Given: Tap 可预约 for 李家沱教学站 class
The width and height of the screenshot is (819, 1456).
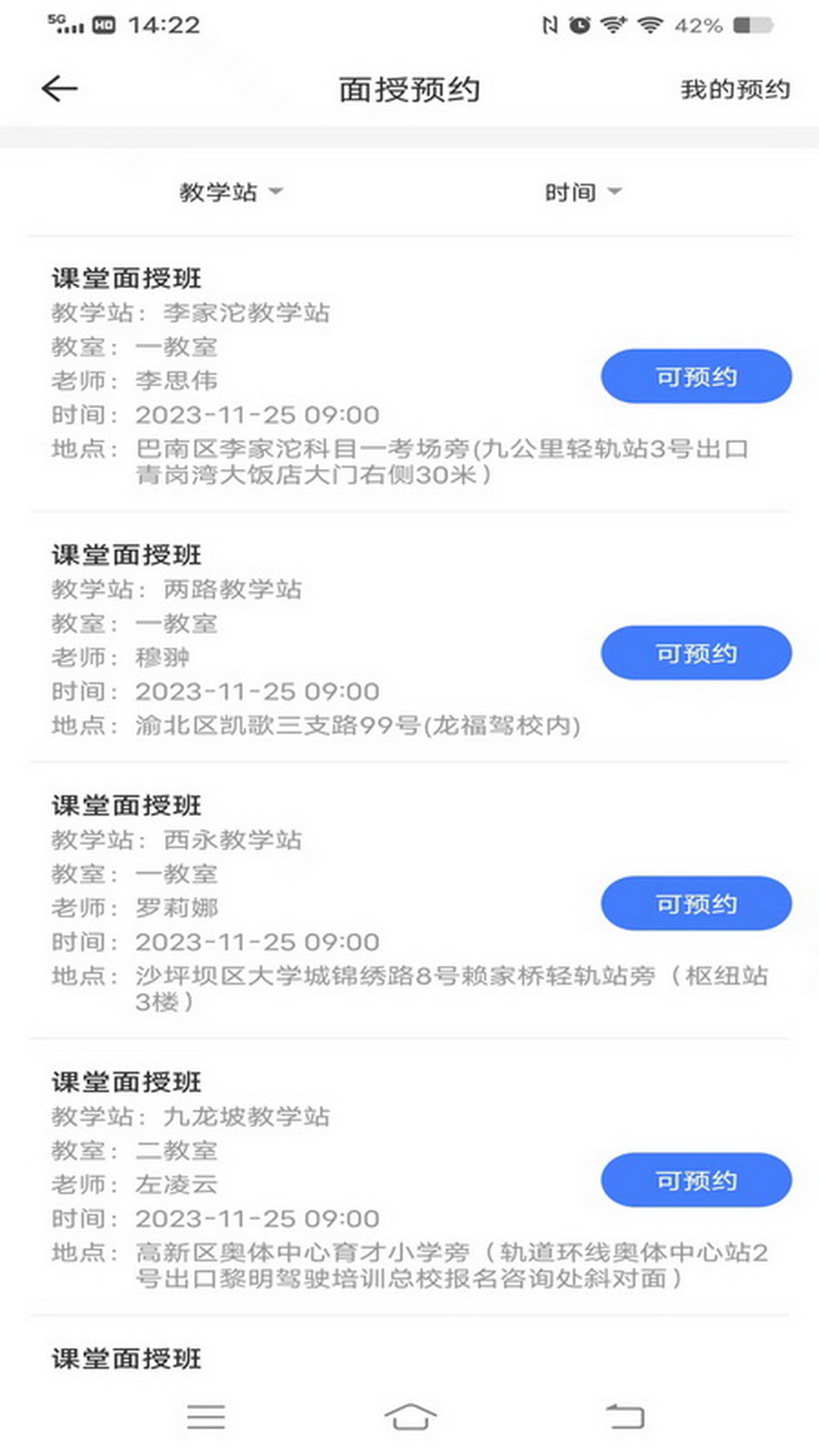Looking at the screenshot, I should point(695,377).
